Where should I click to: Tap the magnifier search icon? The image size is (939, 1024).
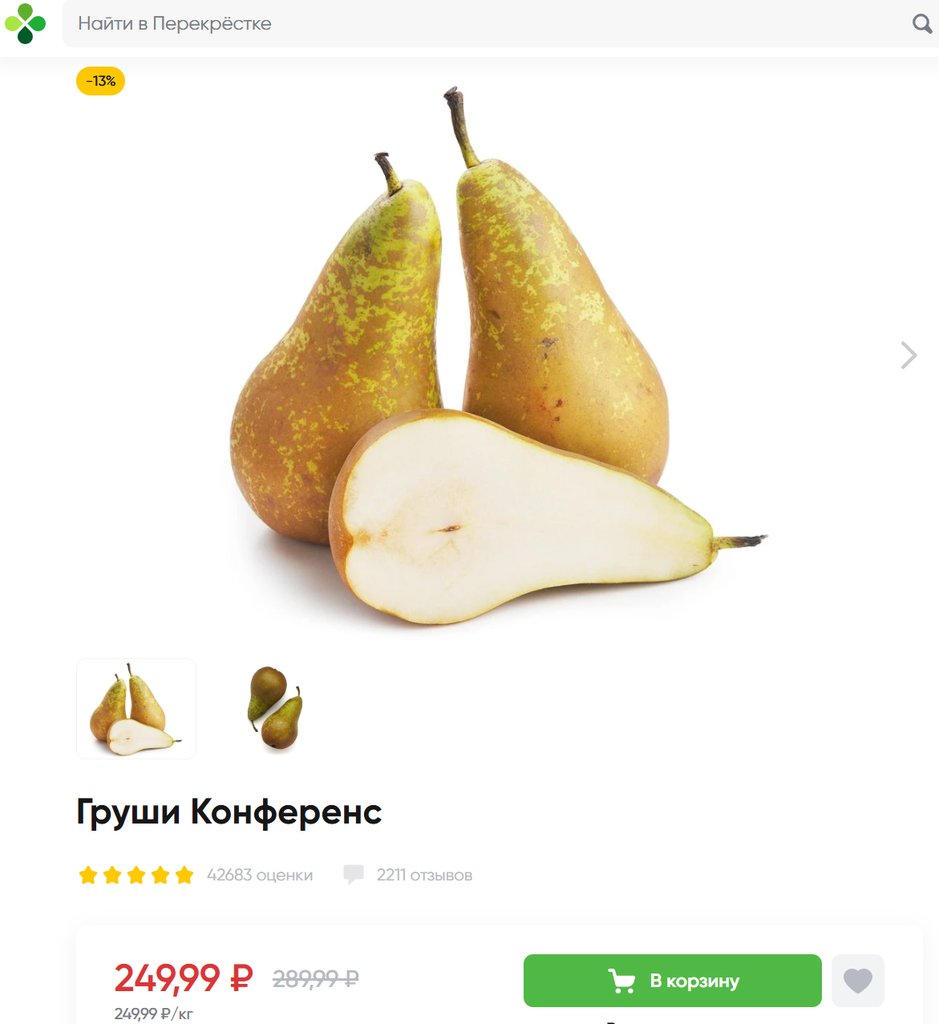click(x=921, y=23)
